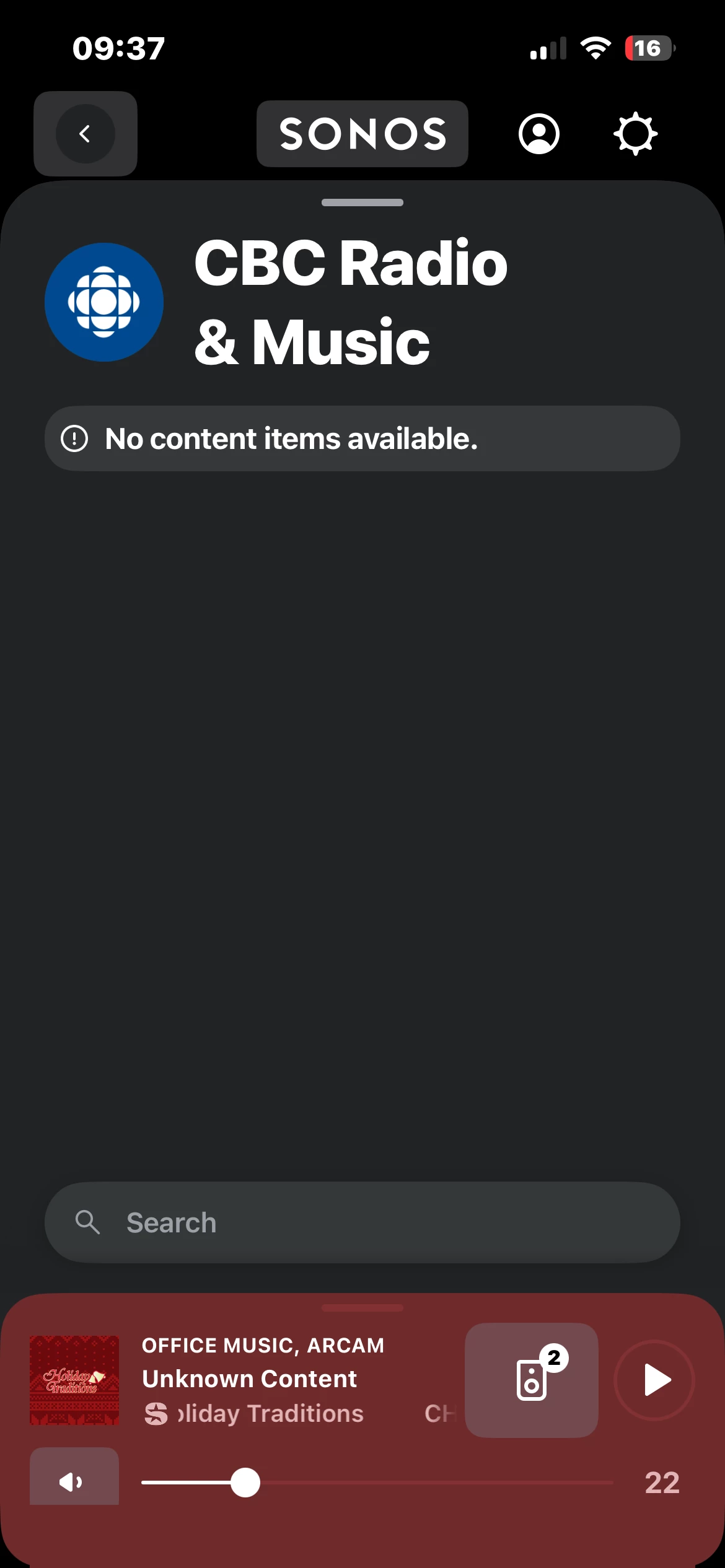Play the Holiday Traditions station
Image resolution: width=725 pixels, height=1568 pixels.
[x=654, y=1380]
